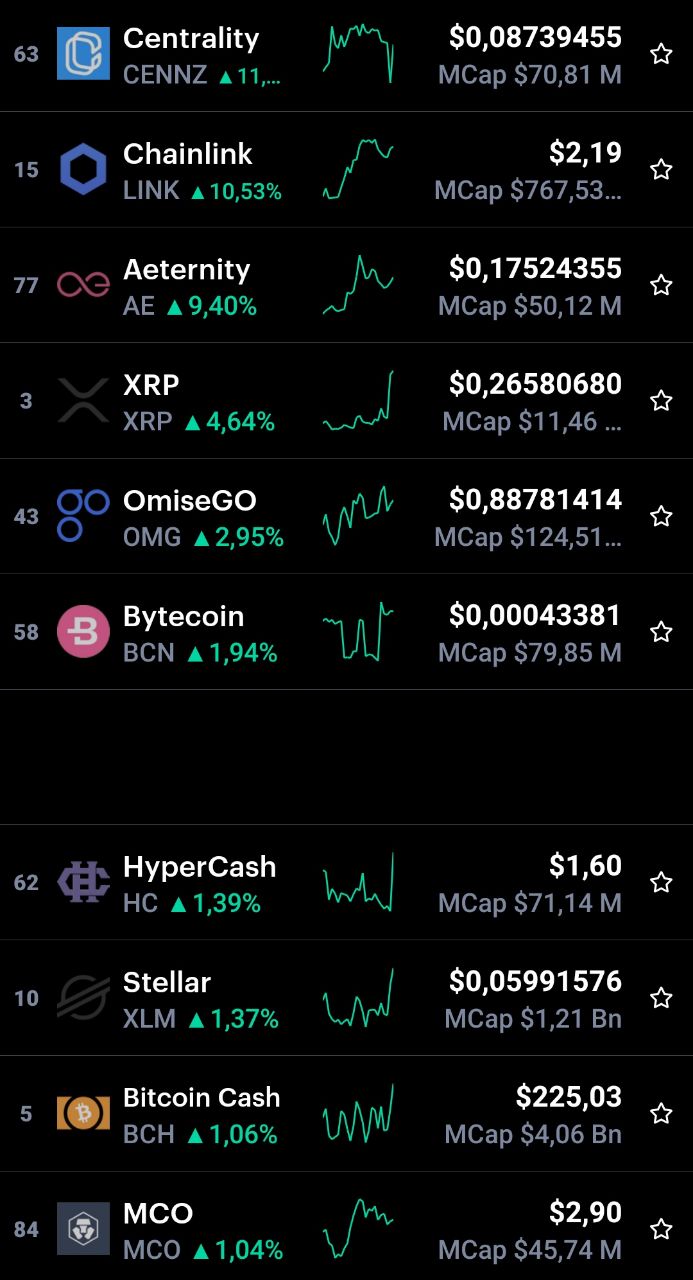Open OmiseGO coin page

346,516
